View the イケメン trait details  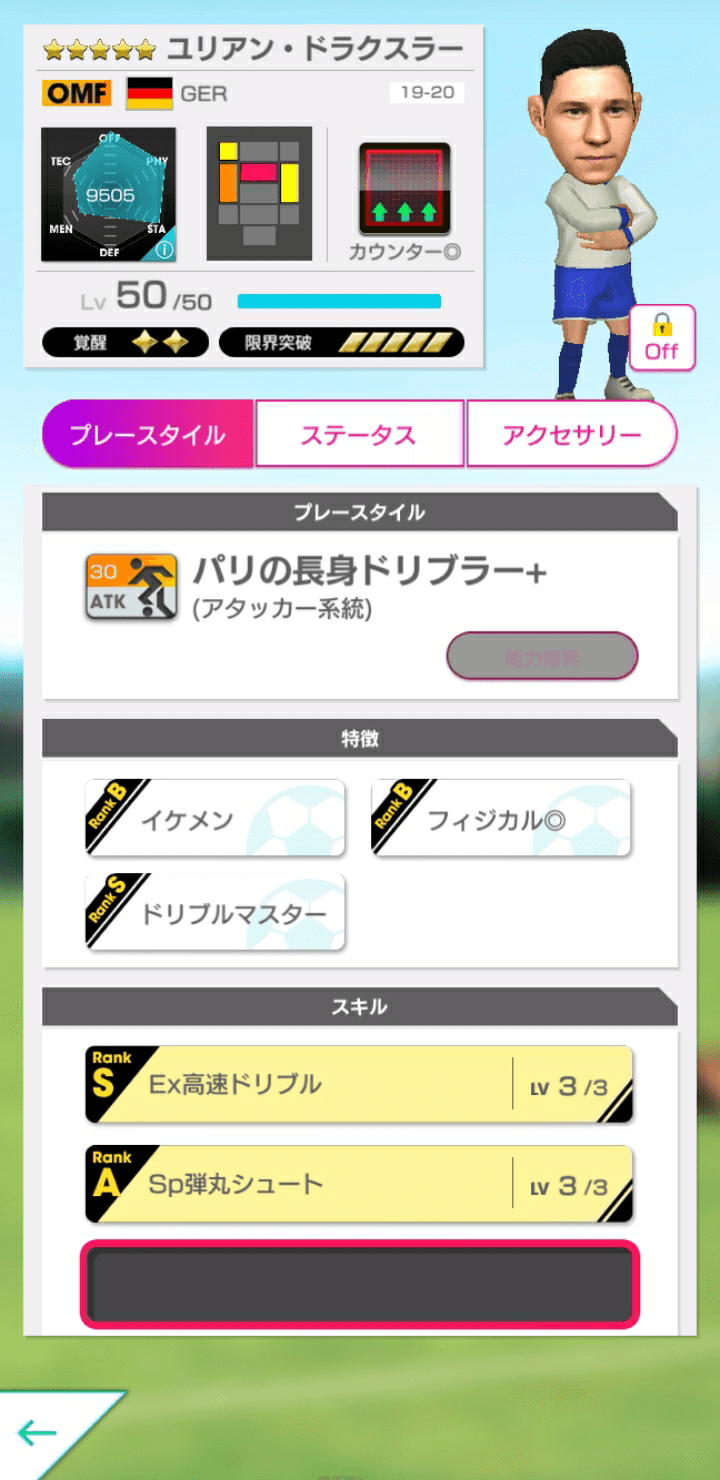pos(215,819)
